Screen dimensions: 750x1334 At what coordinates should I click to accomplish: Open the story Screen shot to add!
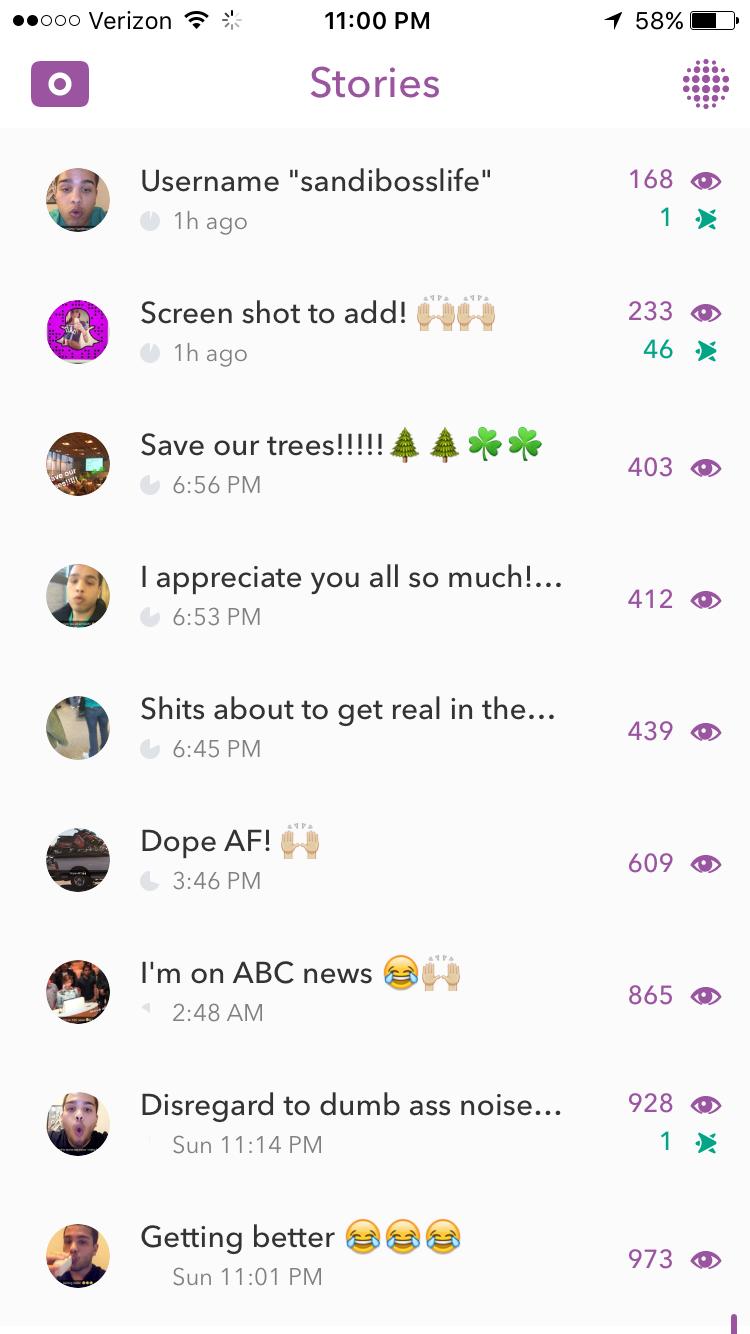click(375, 332)
